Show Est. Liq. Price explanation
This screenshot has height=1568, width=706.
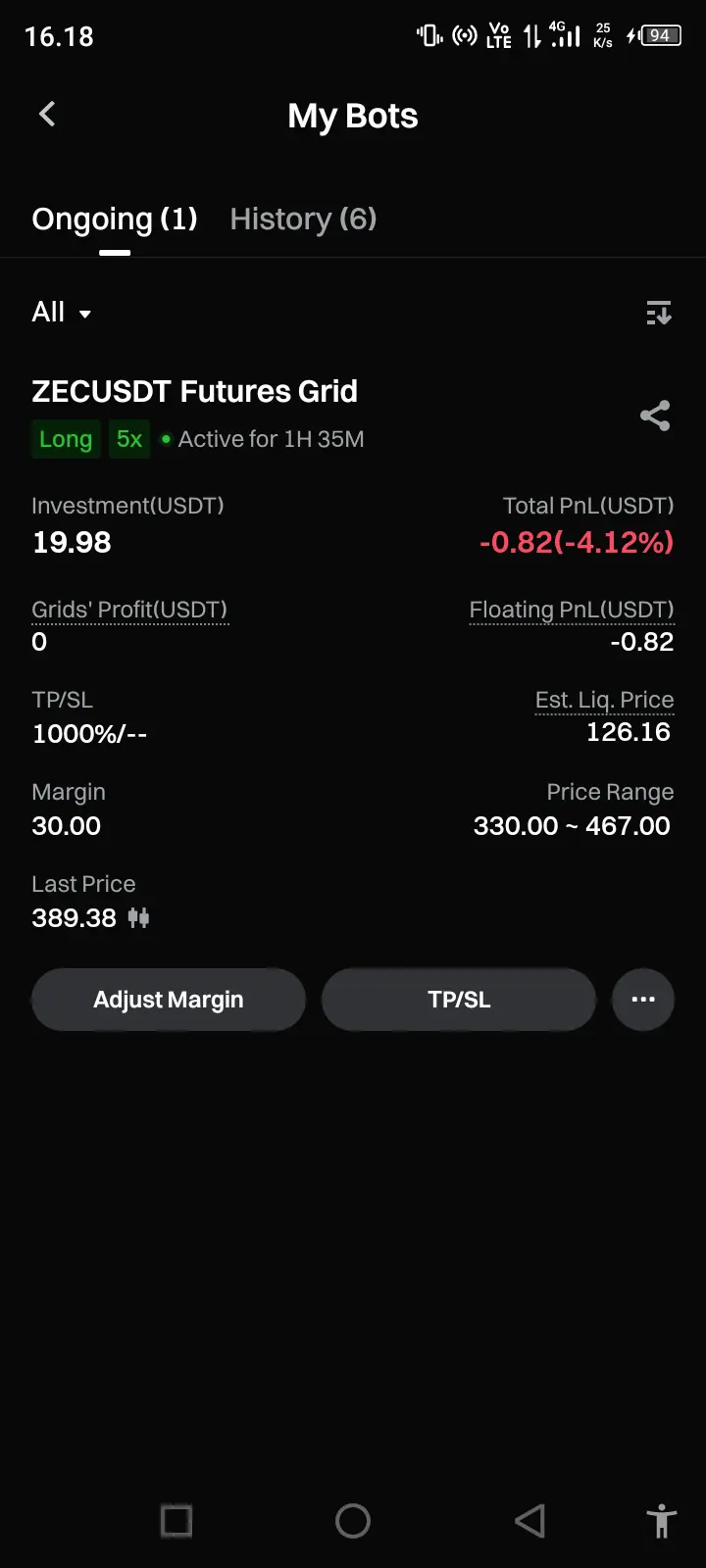pos(604,700)
